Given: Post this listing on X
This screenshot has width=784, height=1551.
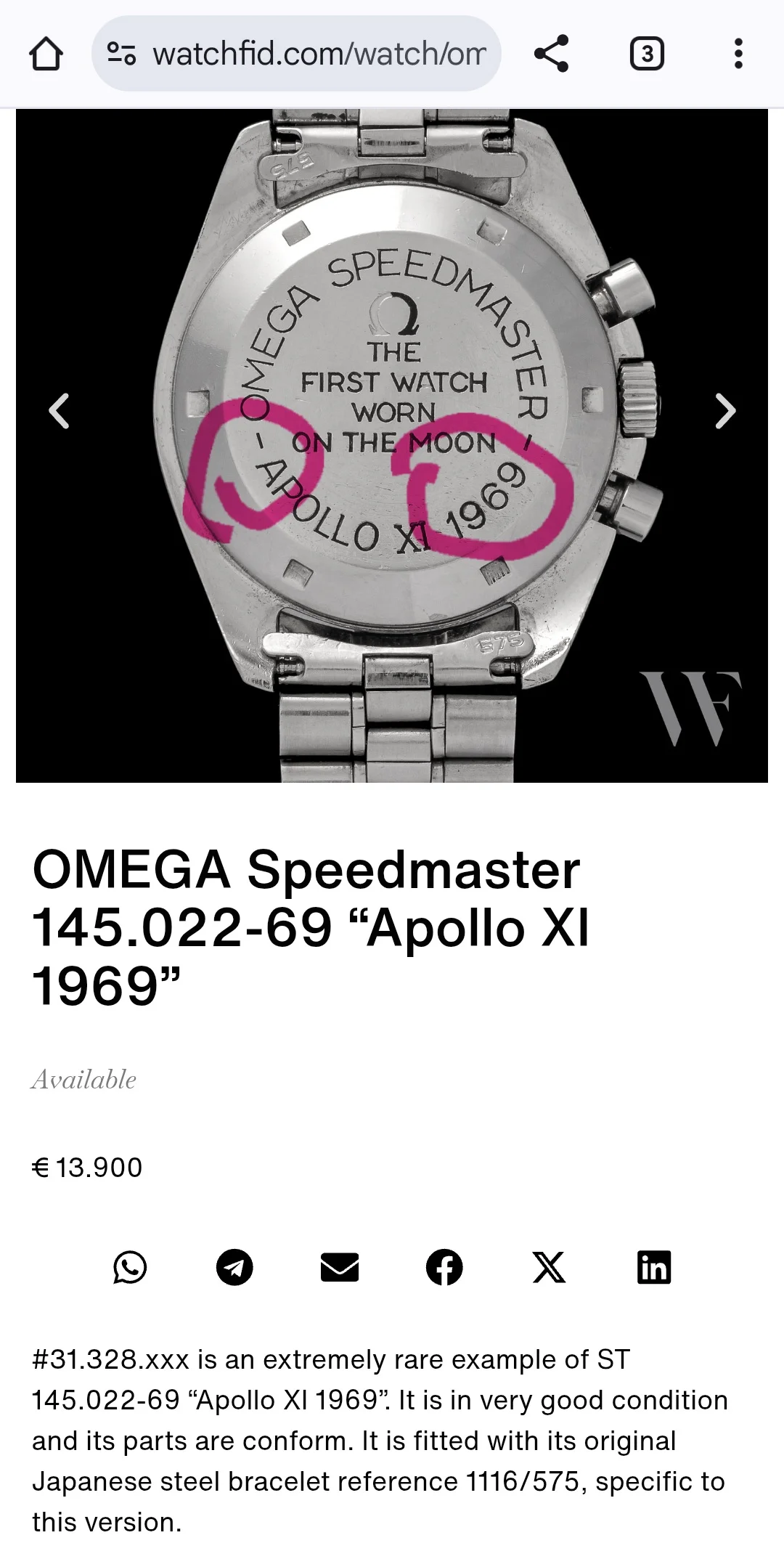Looking at the screenshot, I should (x=549, y=1268).
